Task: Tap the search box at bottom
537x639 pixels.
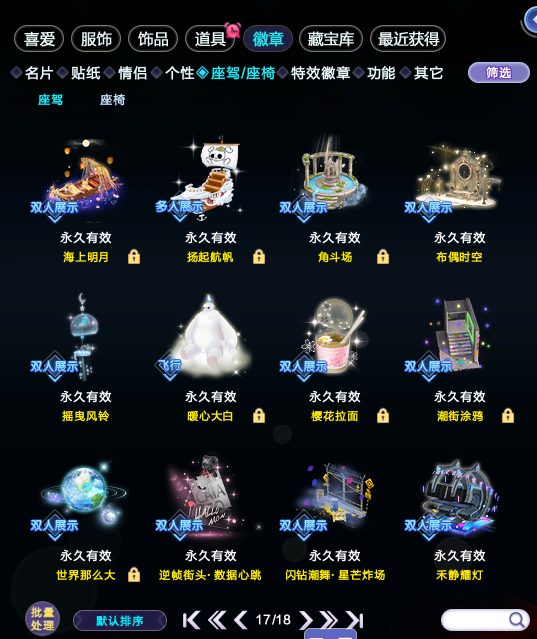Action: [x=485, y=620]
